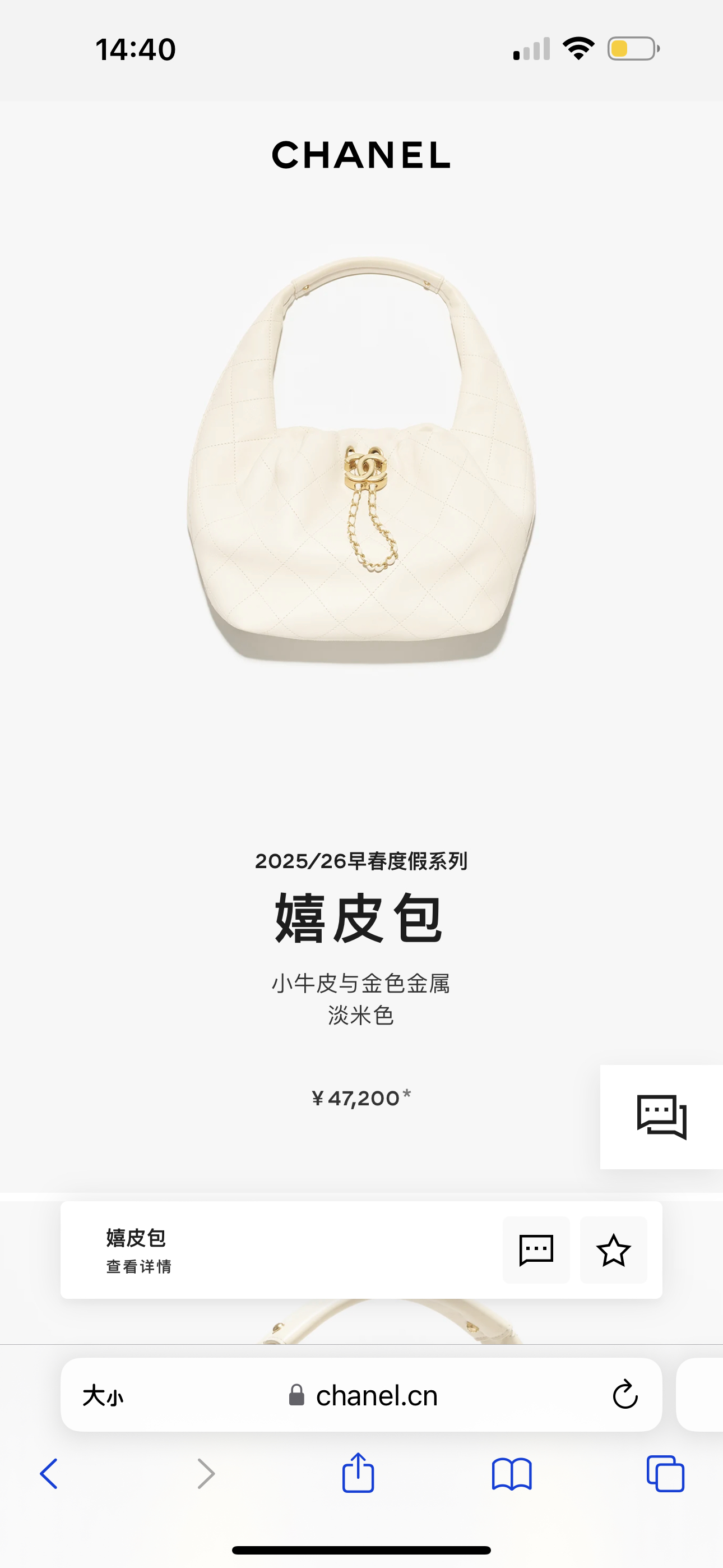Tap the message icon in product bar
Screen dimensions: 723x1568
536,1250
